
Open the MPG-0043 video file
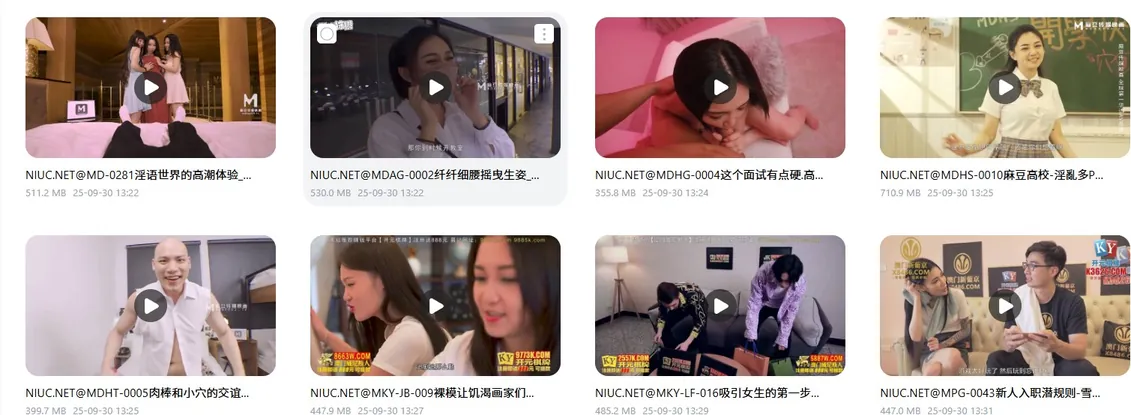1004,305
